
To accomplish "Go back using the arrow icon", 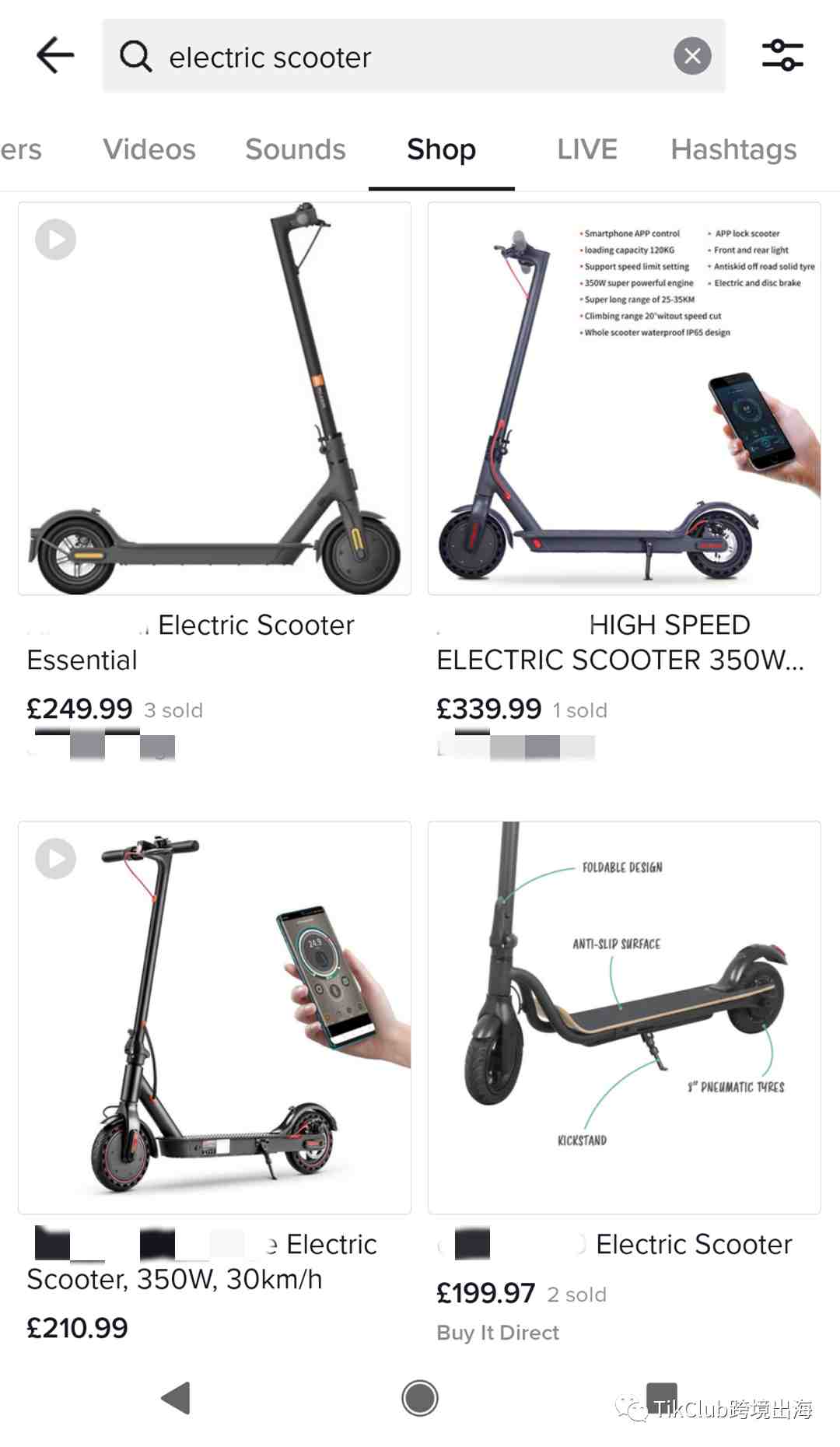I will tap(55, 56).
